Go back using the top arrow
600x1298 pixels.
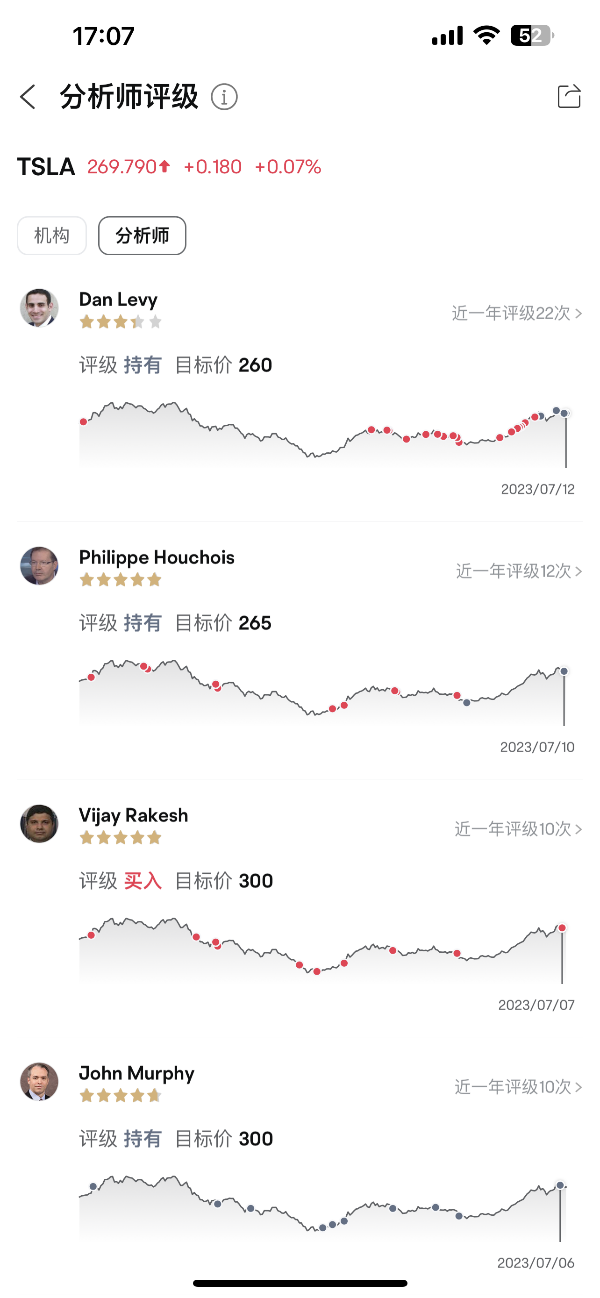pyautogui.click(x=28, y=97)
